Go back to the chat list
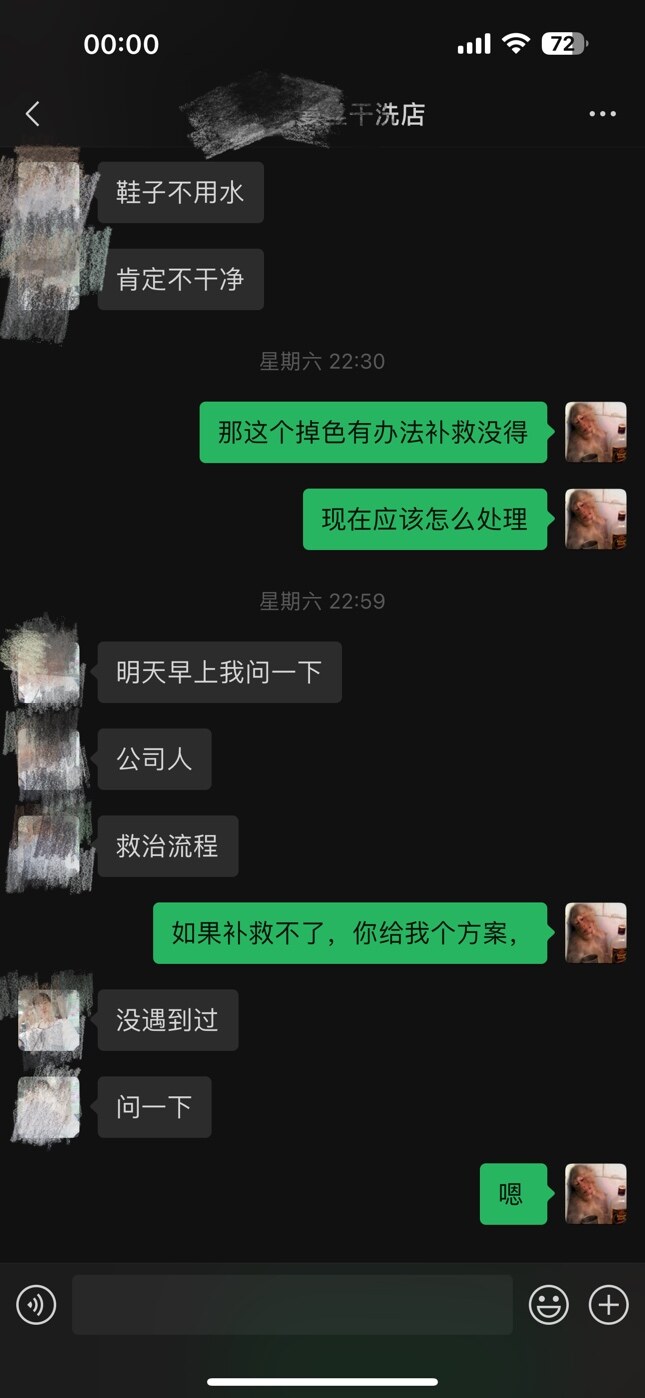 (33, 114)
